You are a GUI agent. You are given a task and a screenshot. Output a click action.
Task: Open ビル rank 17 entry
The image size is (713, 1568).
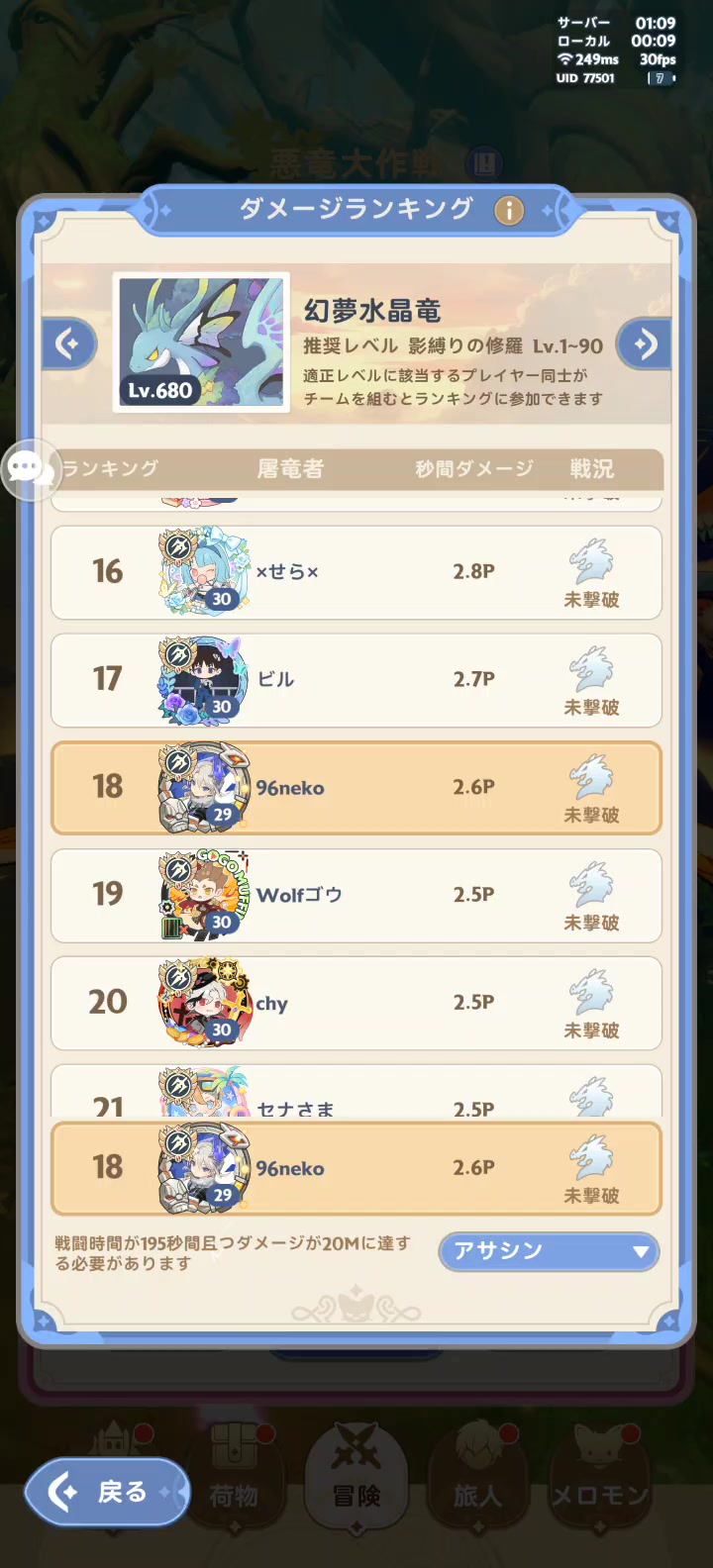[x=356, y=680]
